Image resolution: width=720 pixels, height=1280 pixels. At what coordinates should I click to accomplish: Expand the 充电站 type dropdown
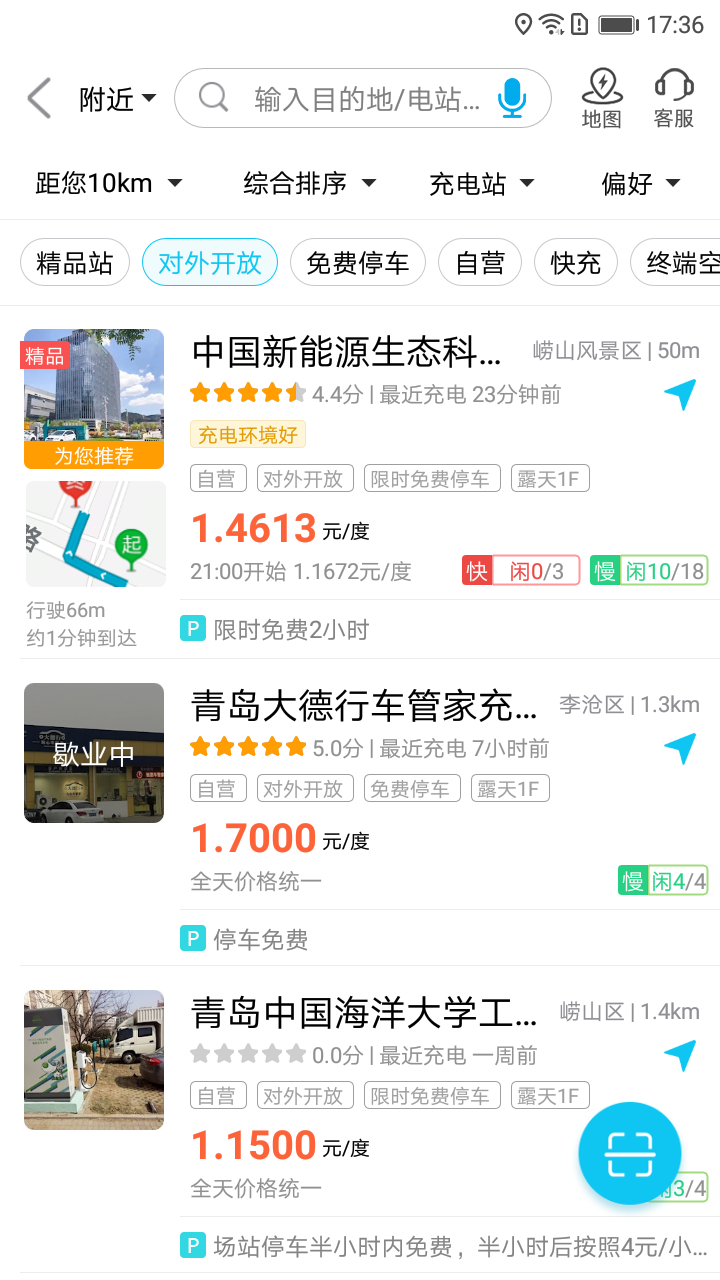[482, 183]
